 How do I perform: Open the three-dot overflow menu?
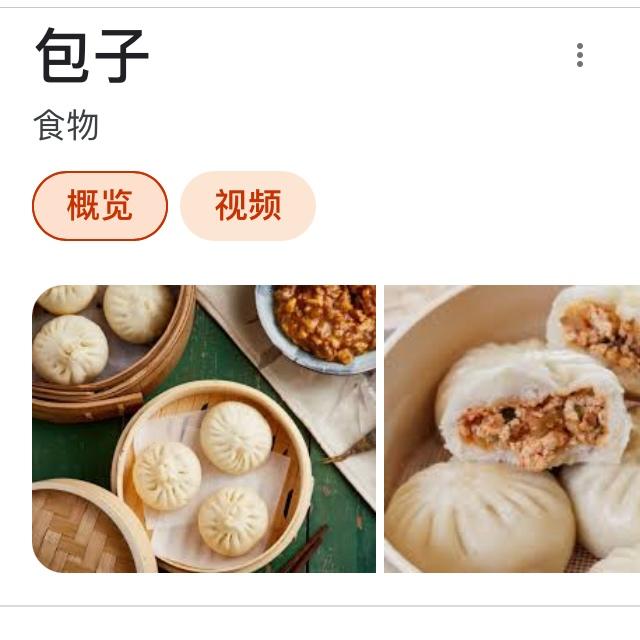click(579, 55)
